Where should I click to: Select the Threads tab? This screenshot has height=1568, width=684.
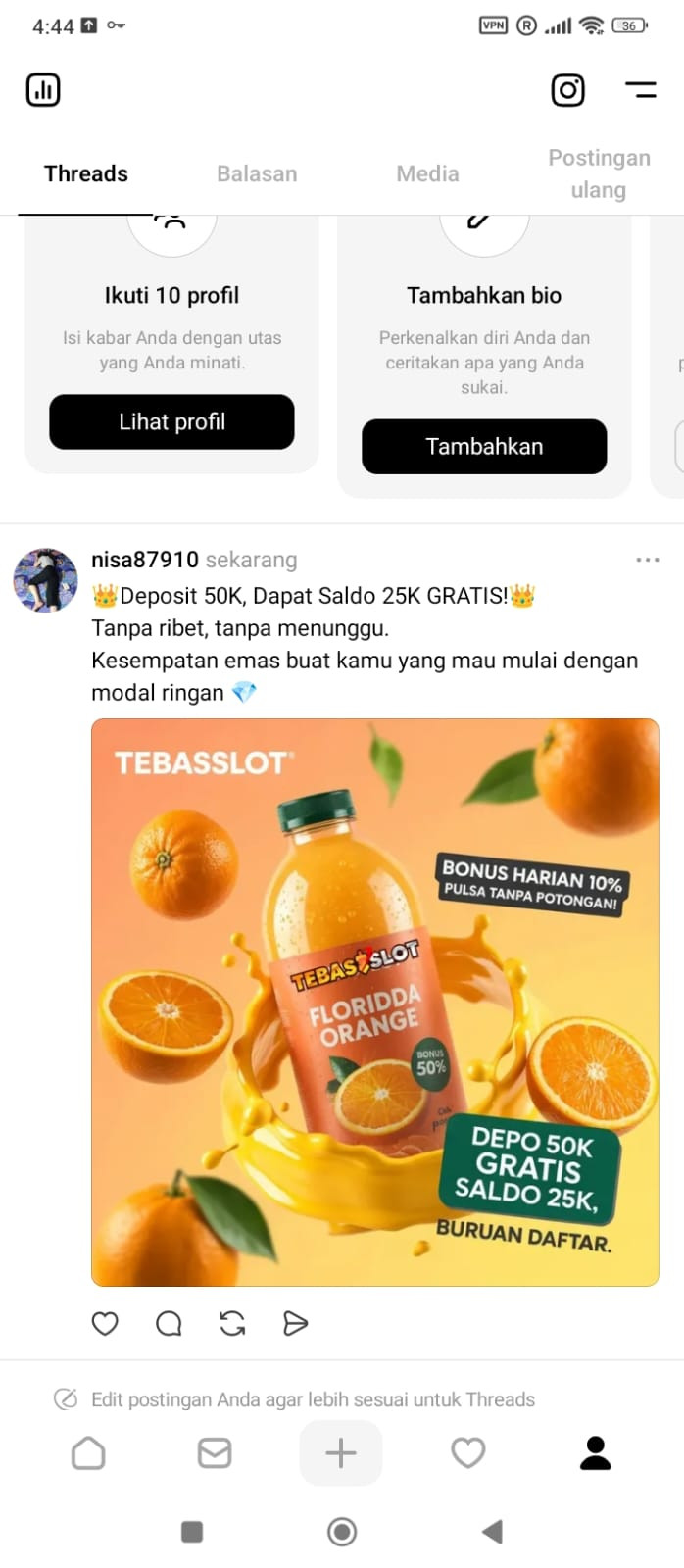coord(86,173)
